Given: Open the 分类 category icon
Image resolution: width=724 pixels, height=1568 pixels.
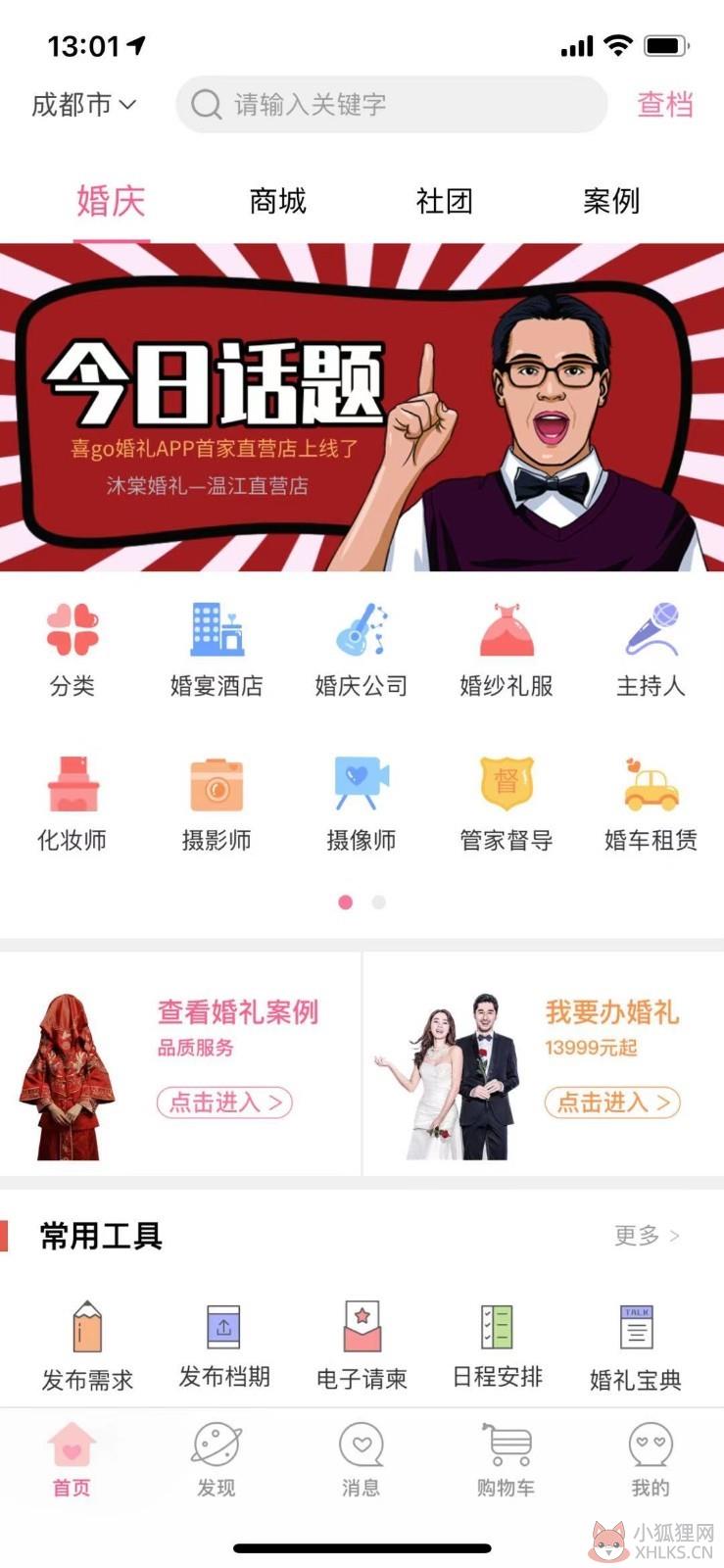Looking at the screenshot, I should [72, 651].
